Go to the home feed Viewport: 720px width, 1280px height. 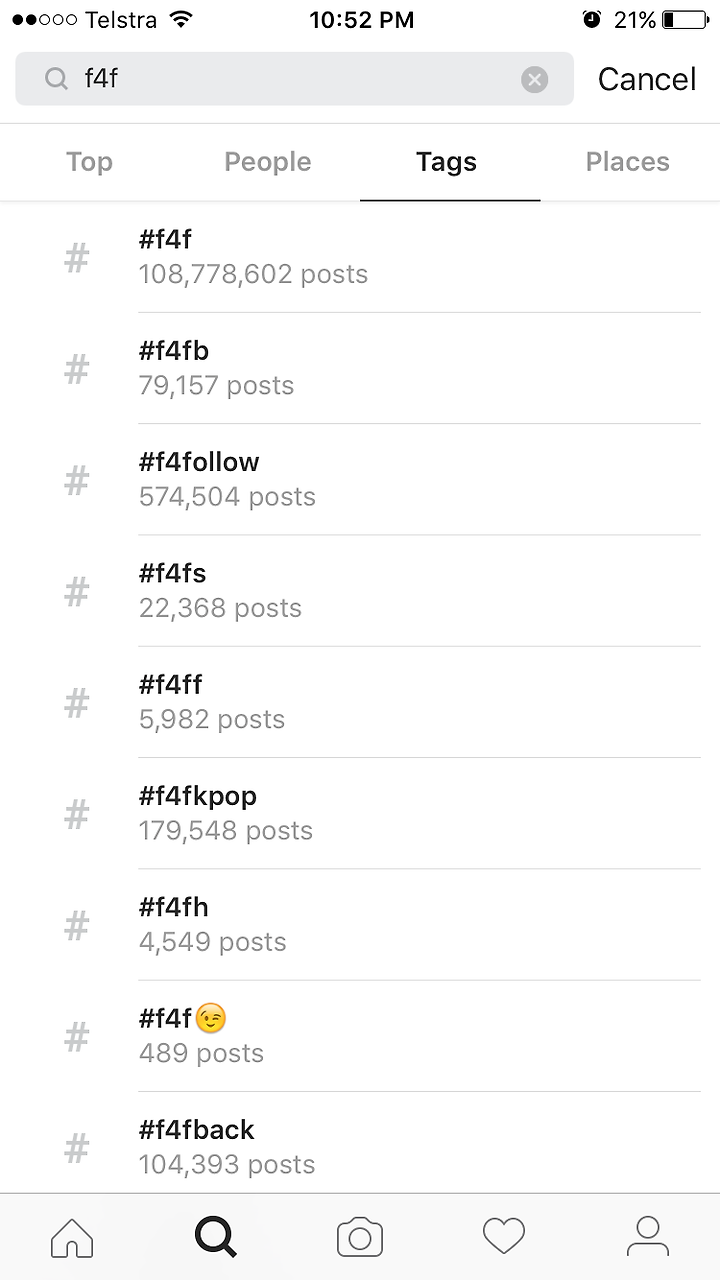72,1237
